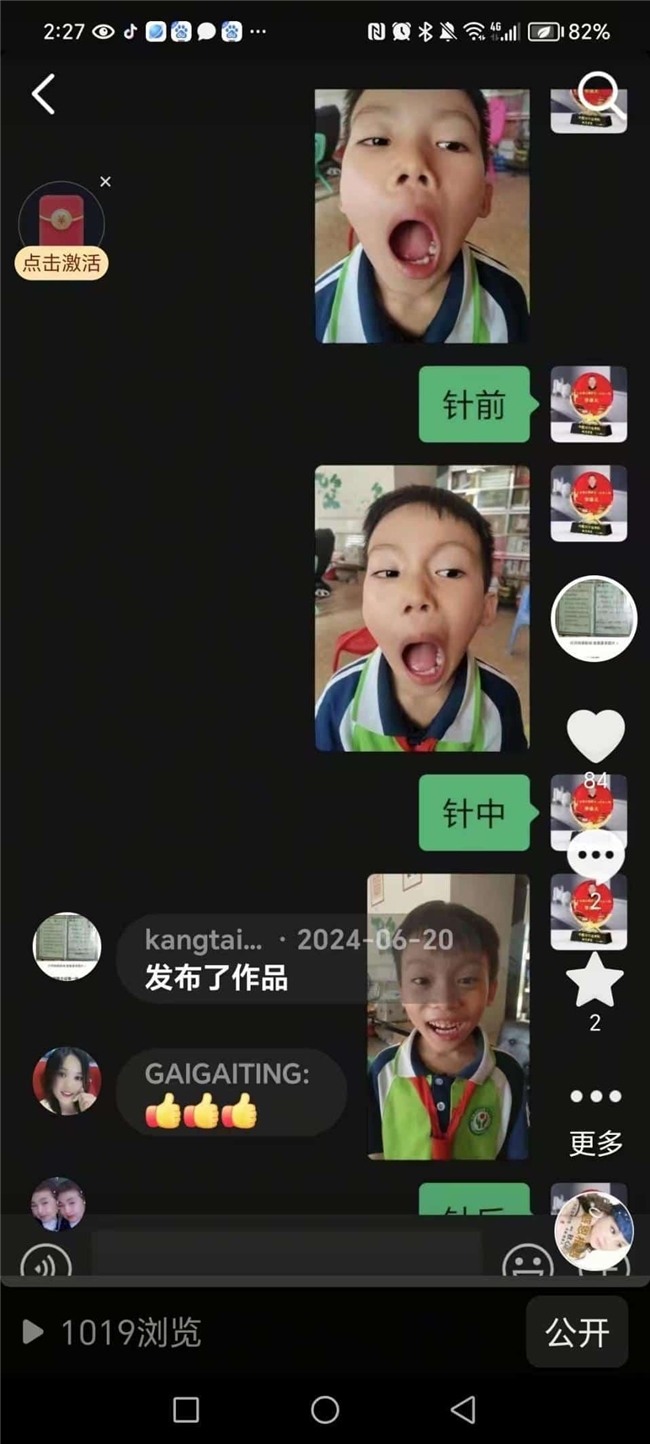Open the author's round profile avatar
The width and height of the screenshot is (650, 1444).
594,619
